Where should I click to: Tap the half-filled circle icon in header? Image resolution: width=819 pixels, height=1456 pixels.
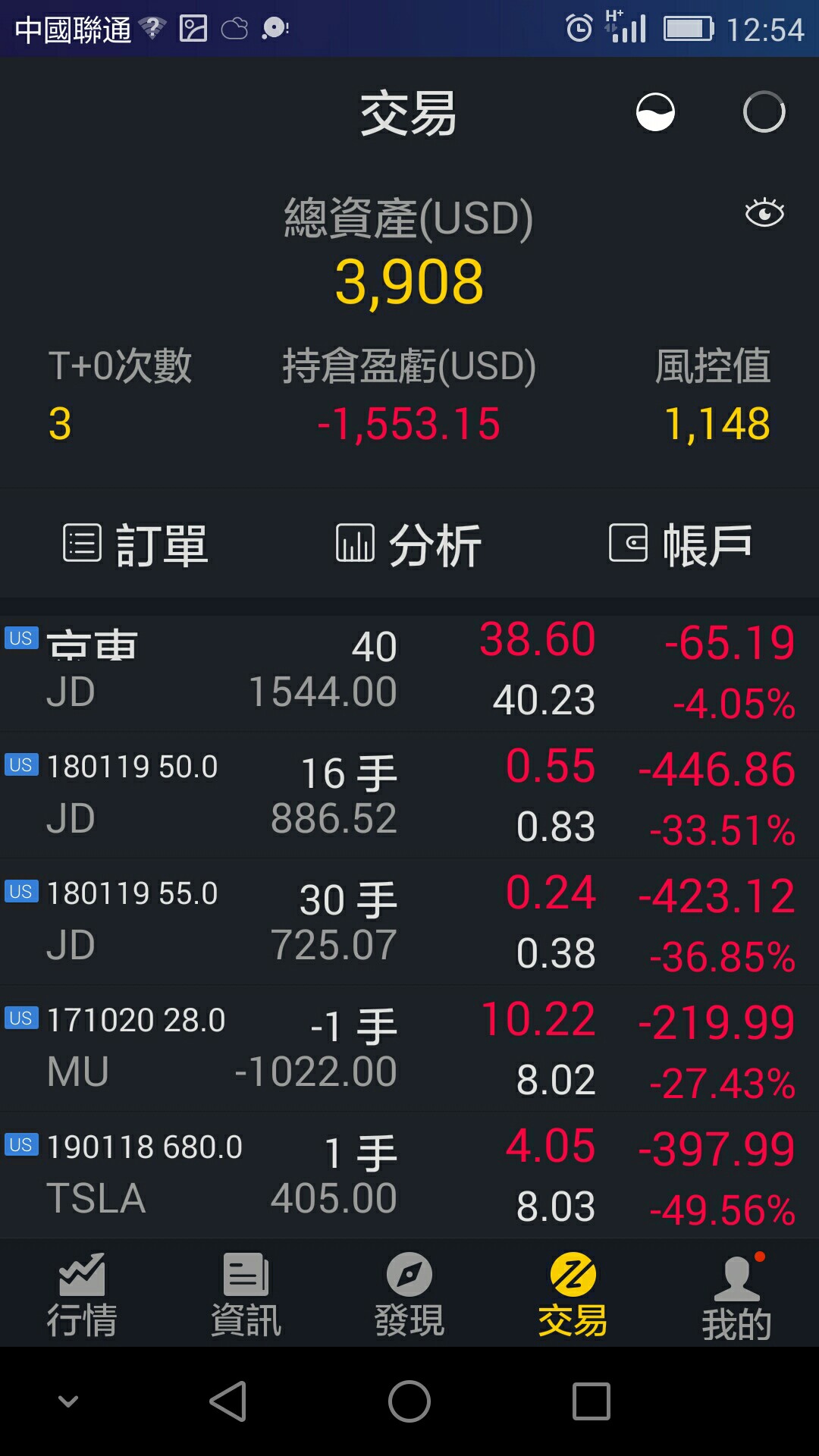click(x=655, y=112)
